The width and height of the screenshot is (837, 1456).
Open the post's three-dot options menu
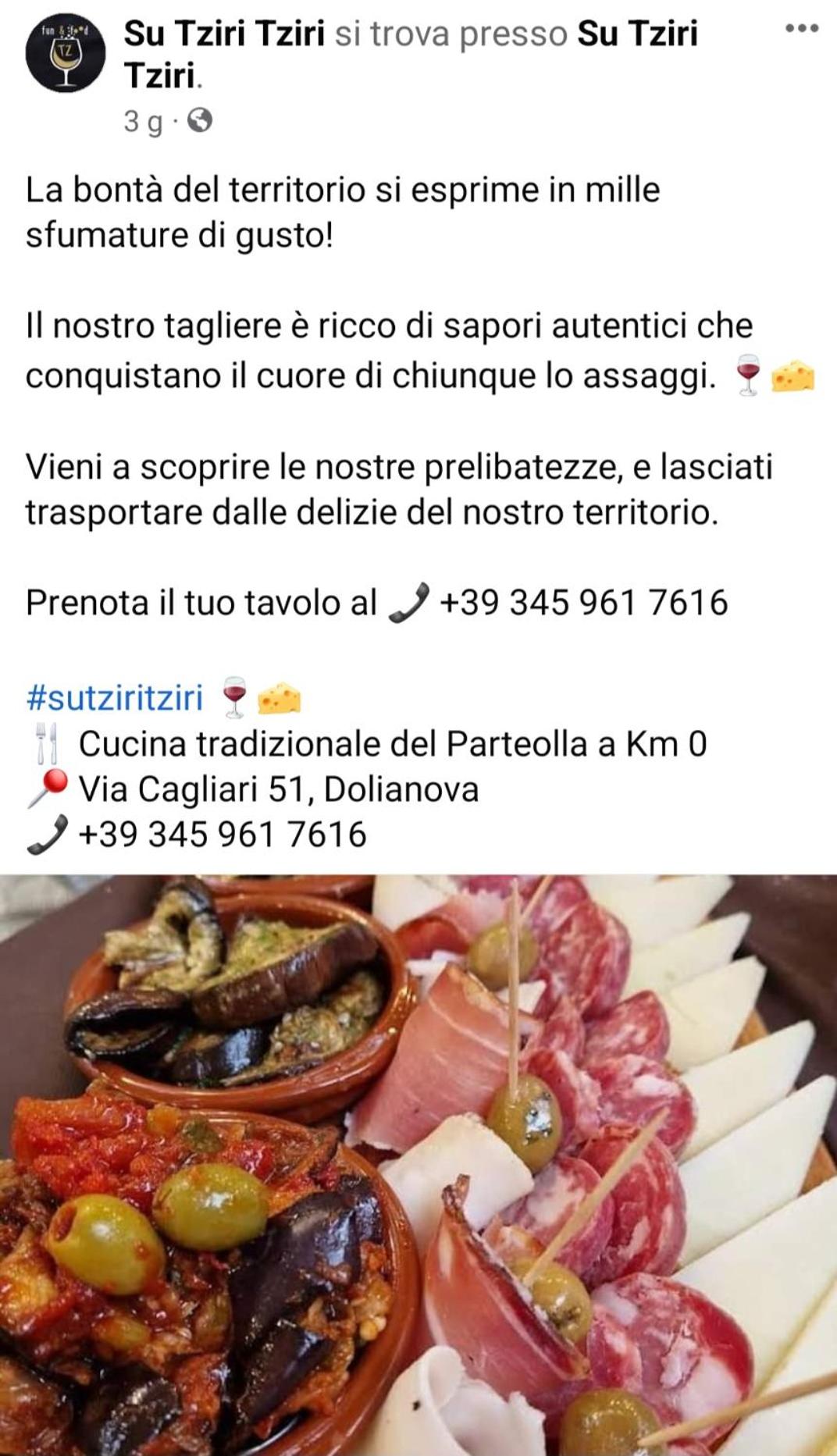pos(801,29)
